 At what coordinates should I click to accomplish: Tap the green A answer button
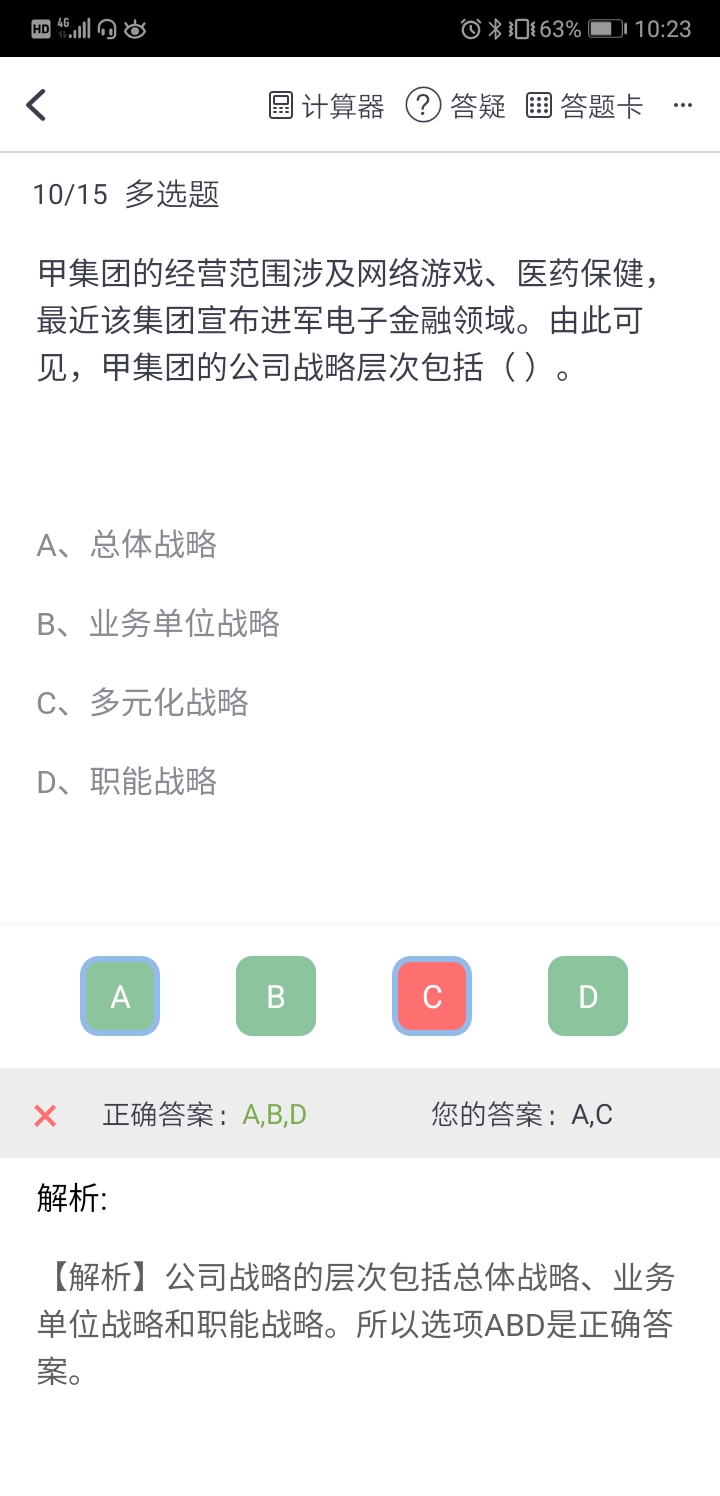click(x=120, y=996)
